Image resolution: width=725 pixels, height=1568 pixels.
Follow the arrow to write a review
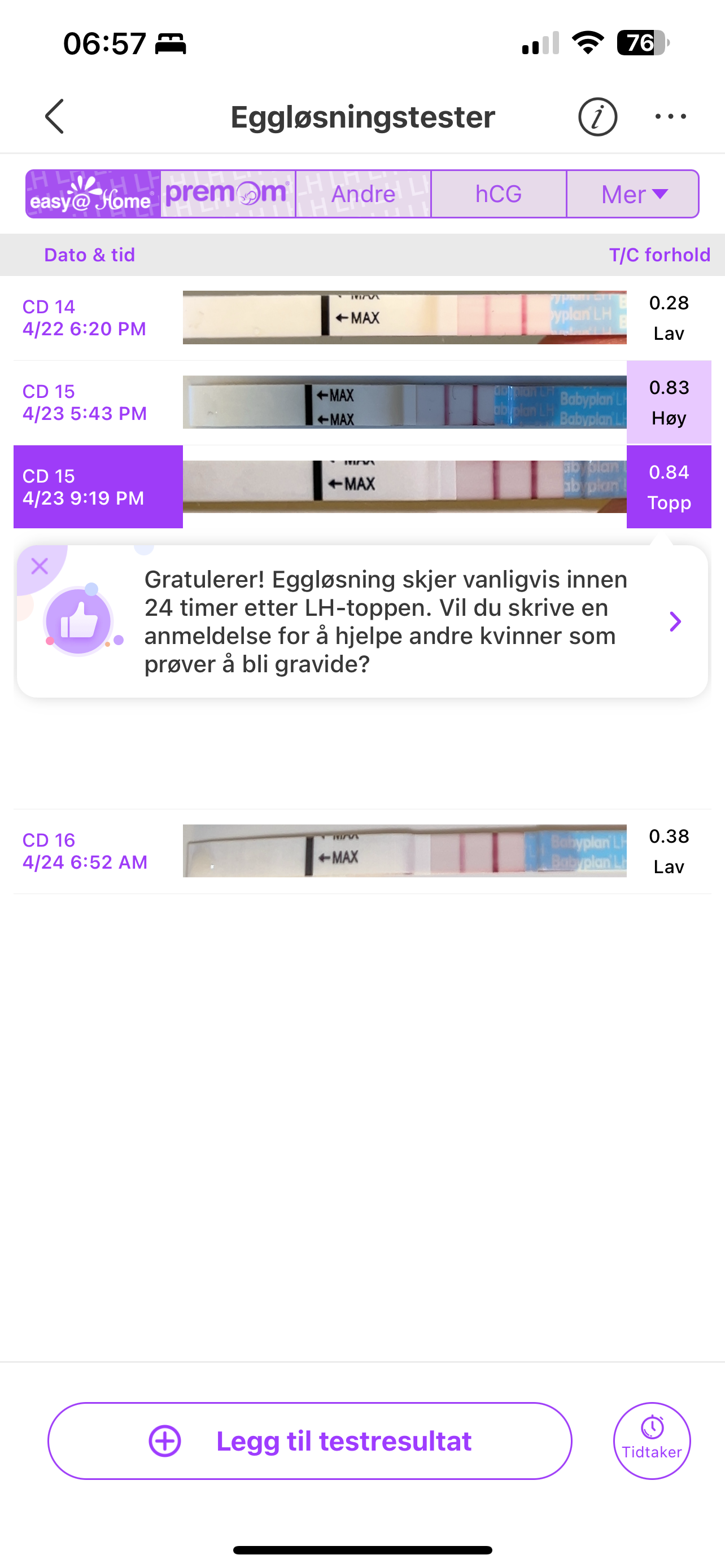pos(675,621)
